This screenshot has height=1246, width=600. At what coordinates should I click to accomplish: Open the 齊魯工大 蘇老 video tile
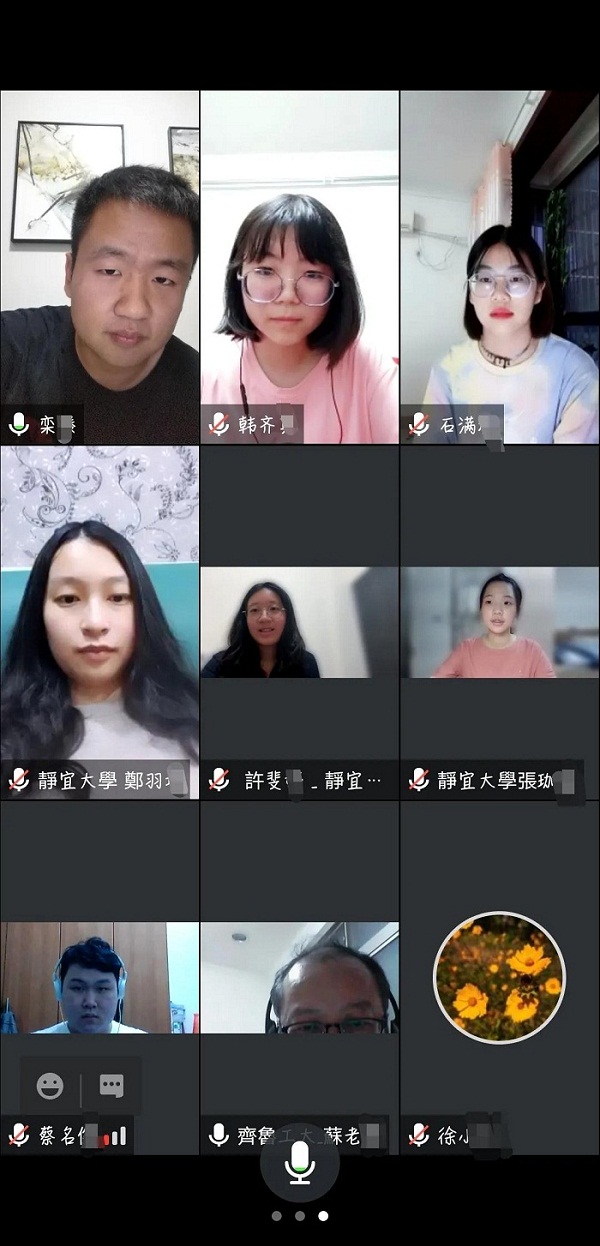click(x=299, y=978)
